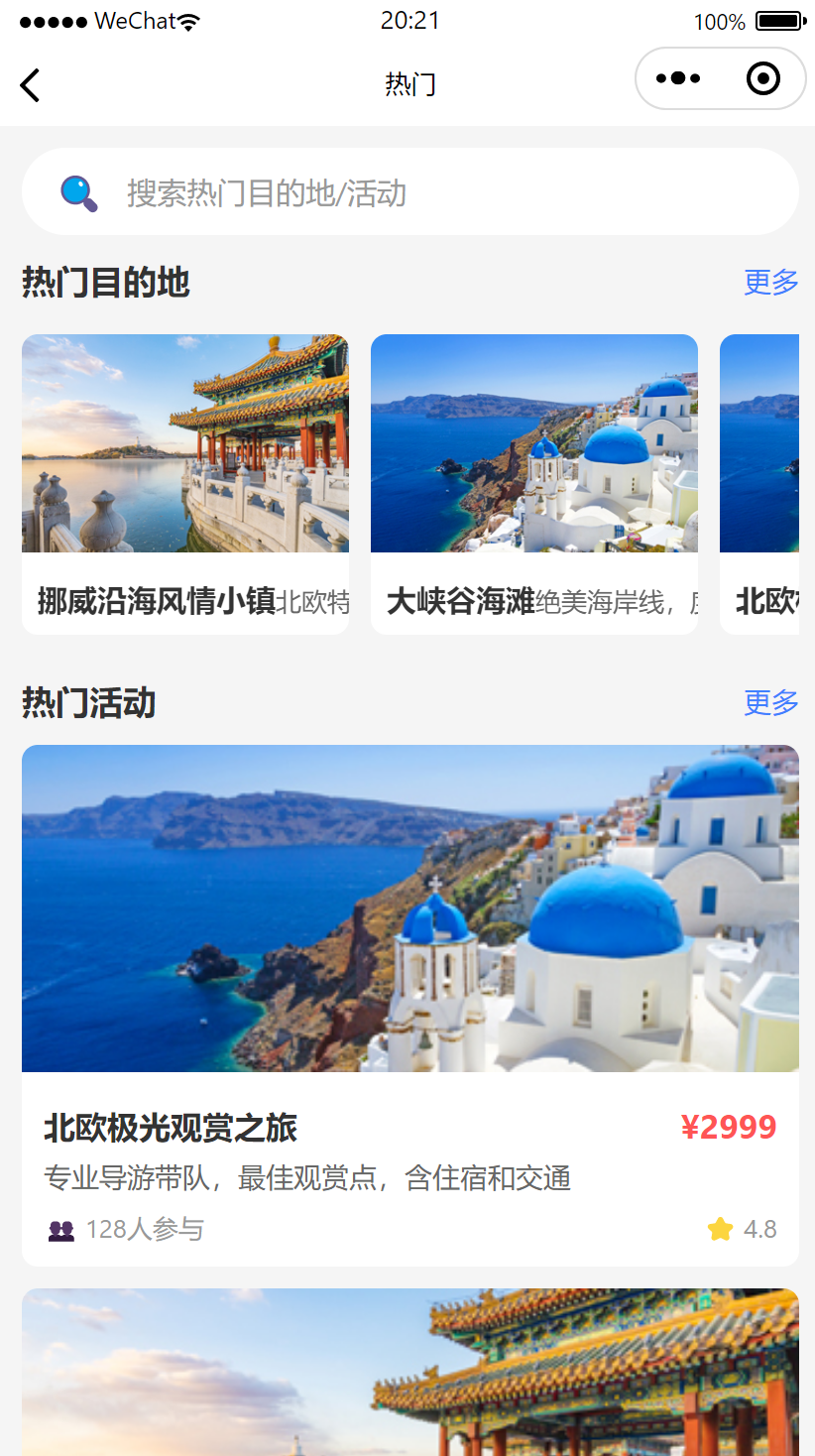Open 更多 next to 热门活动

point(770,703)
